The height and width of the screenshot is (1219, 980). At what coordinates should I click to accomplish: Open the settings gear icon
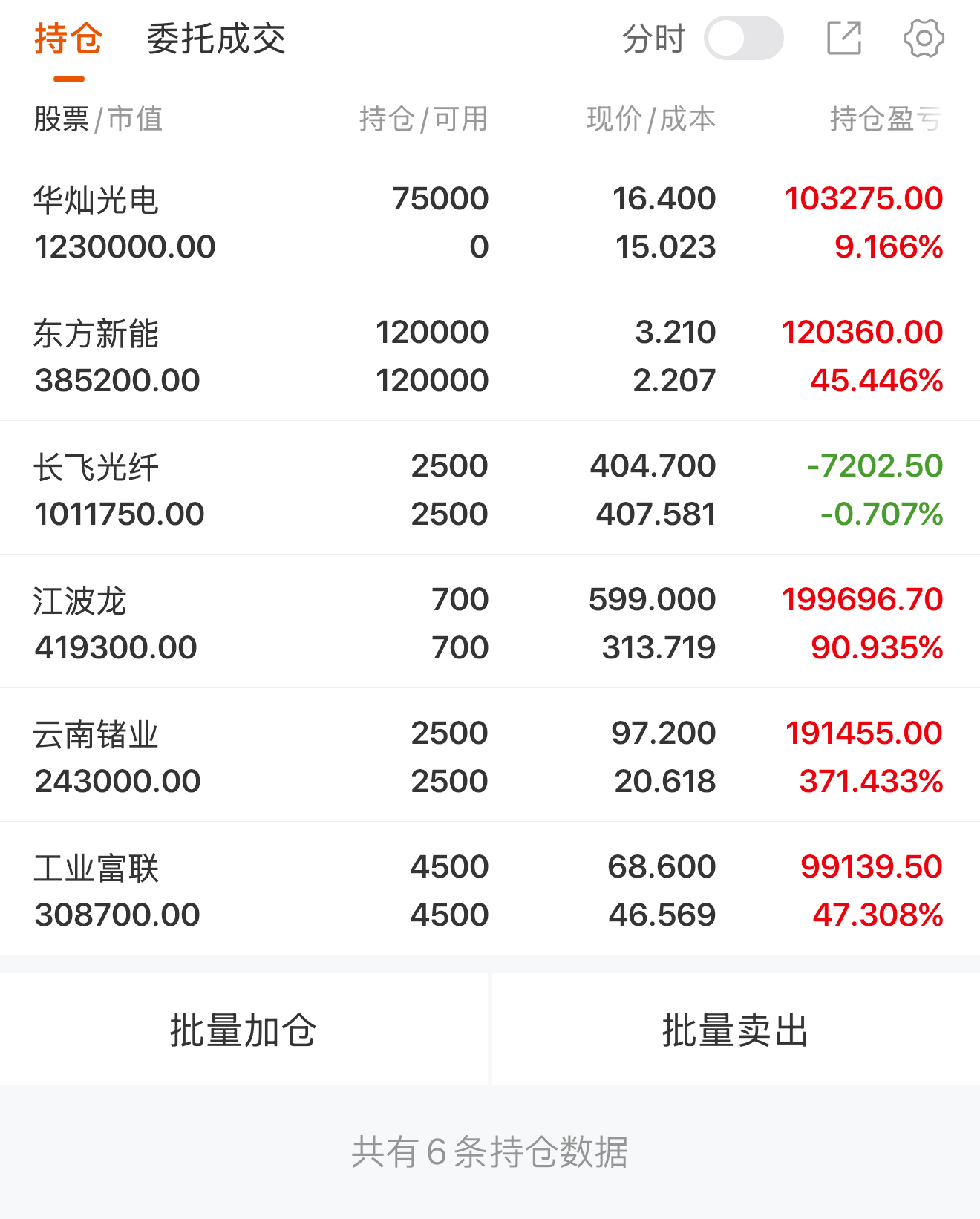click(924, 39)
